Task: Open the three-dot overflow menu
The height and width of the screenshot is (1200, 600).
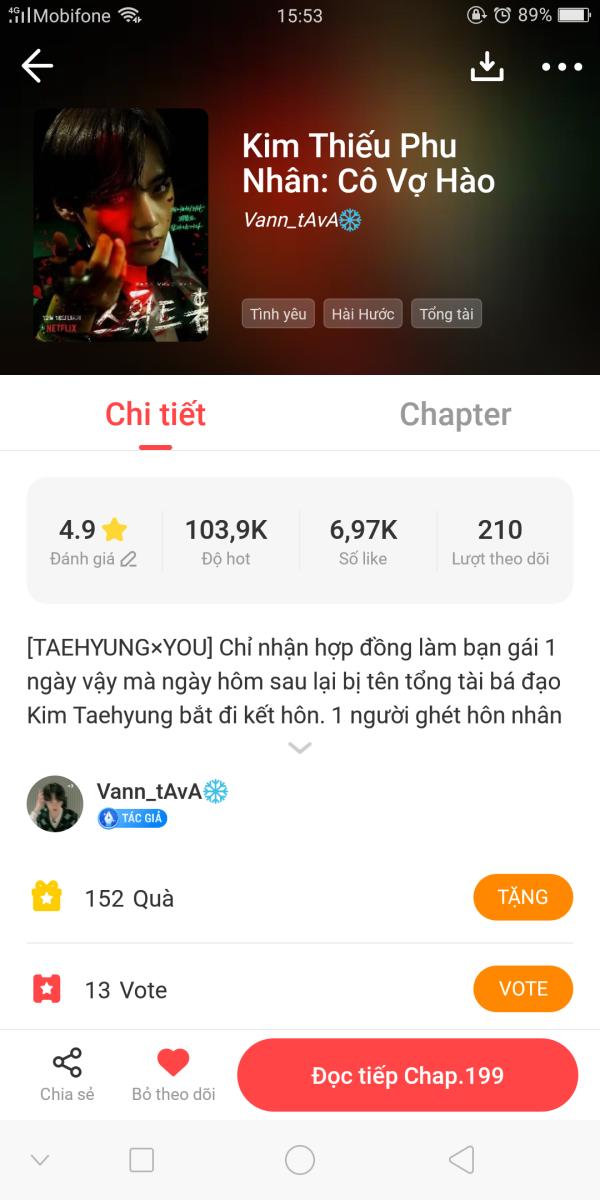Action: [x=562, y=67]
